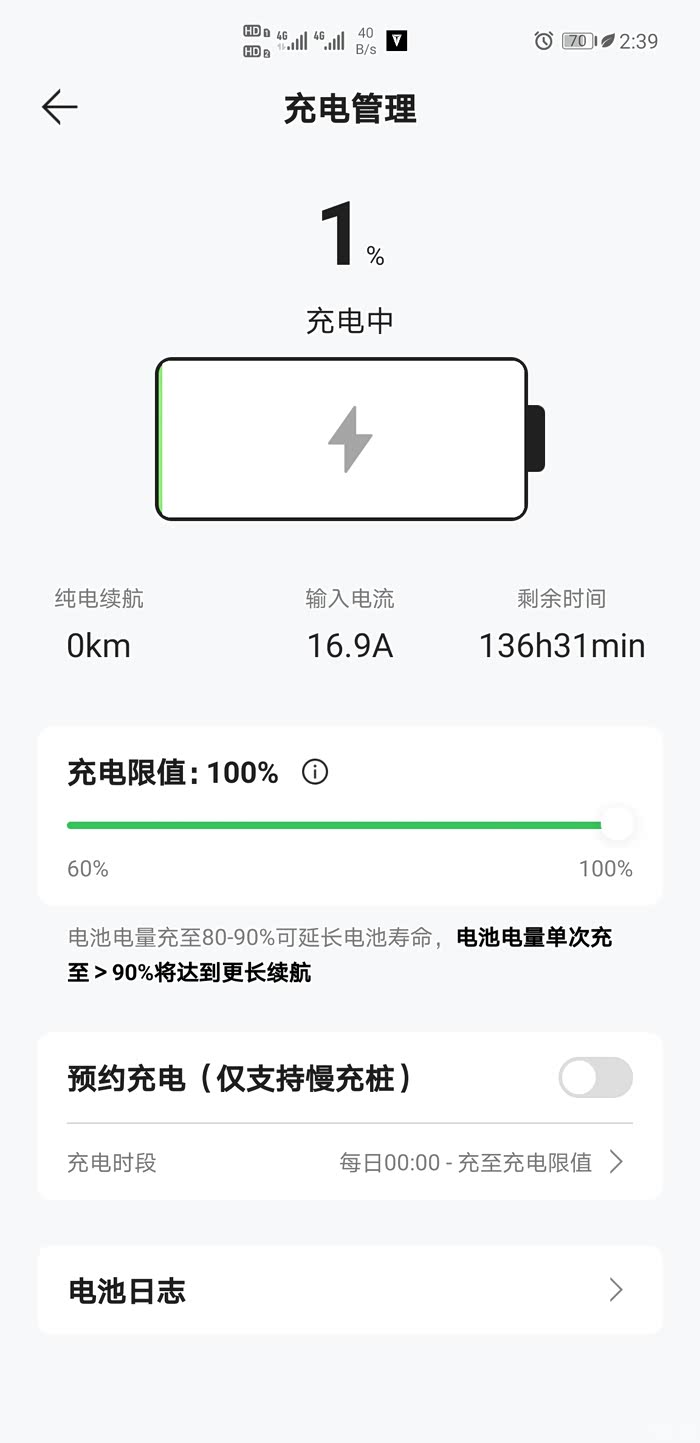Open 电池日志

[350, 1290]
